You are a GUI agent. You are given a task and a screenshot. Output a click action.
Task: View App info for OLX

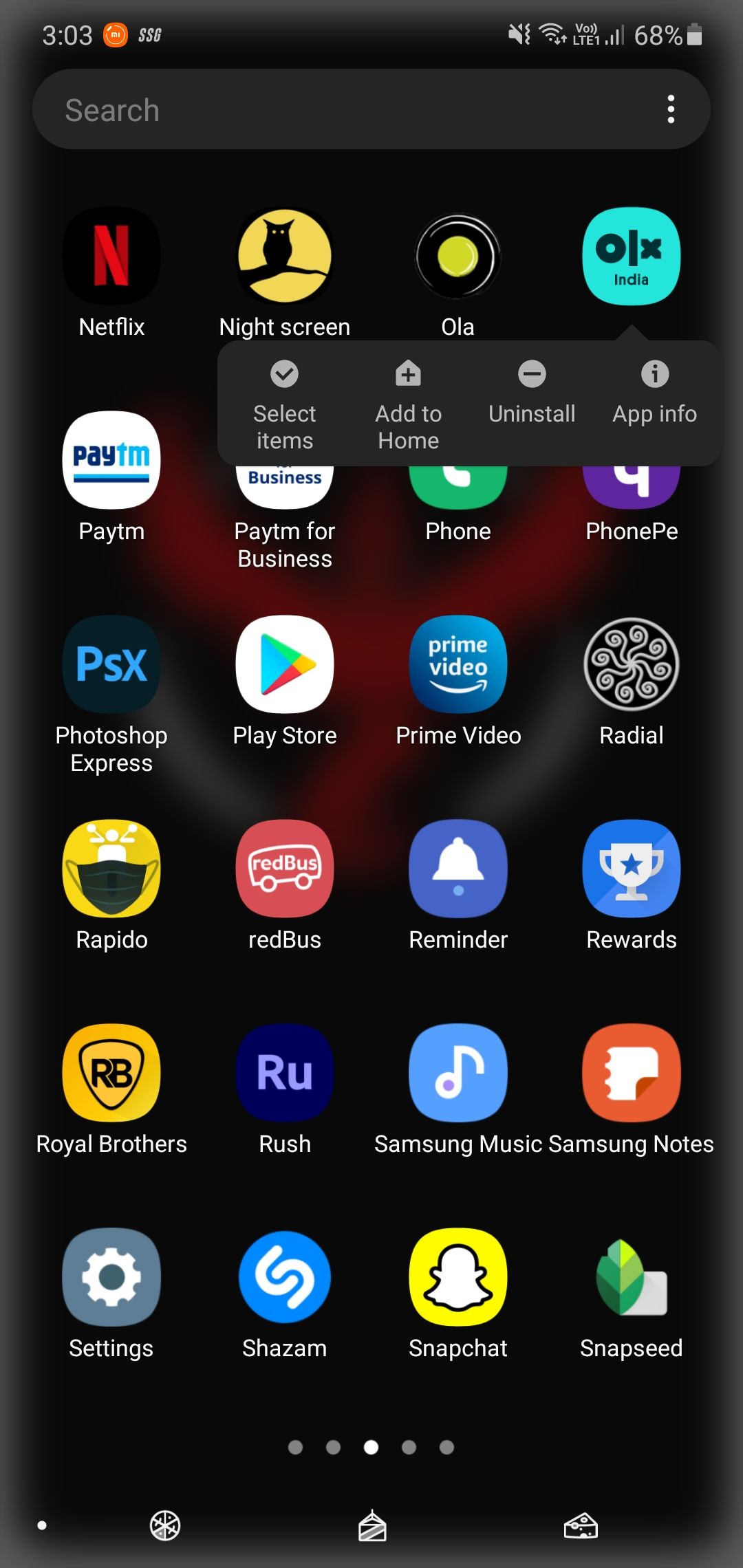tap(654, 389)
